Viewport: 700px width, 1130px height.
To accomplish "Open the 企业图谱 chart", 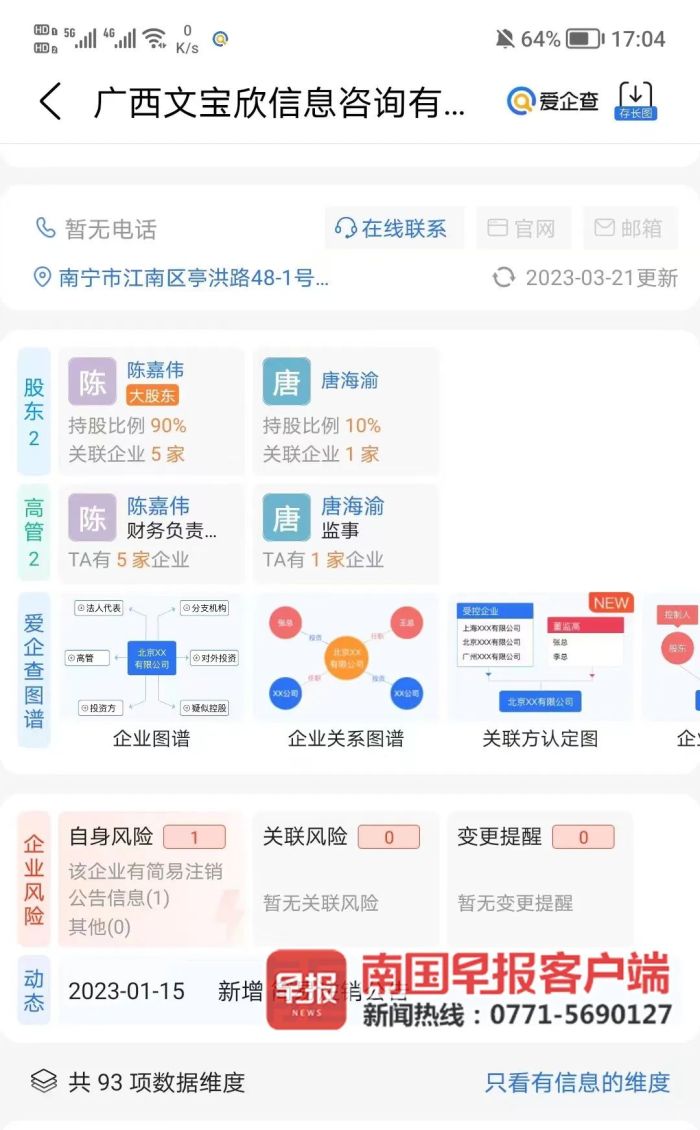I will 151,672.
